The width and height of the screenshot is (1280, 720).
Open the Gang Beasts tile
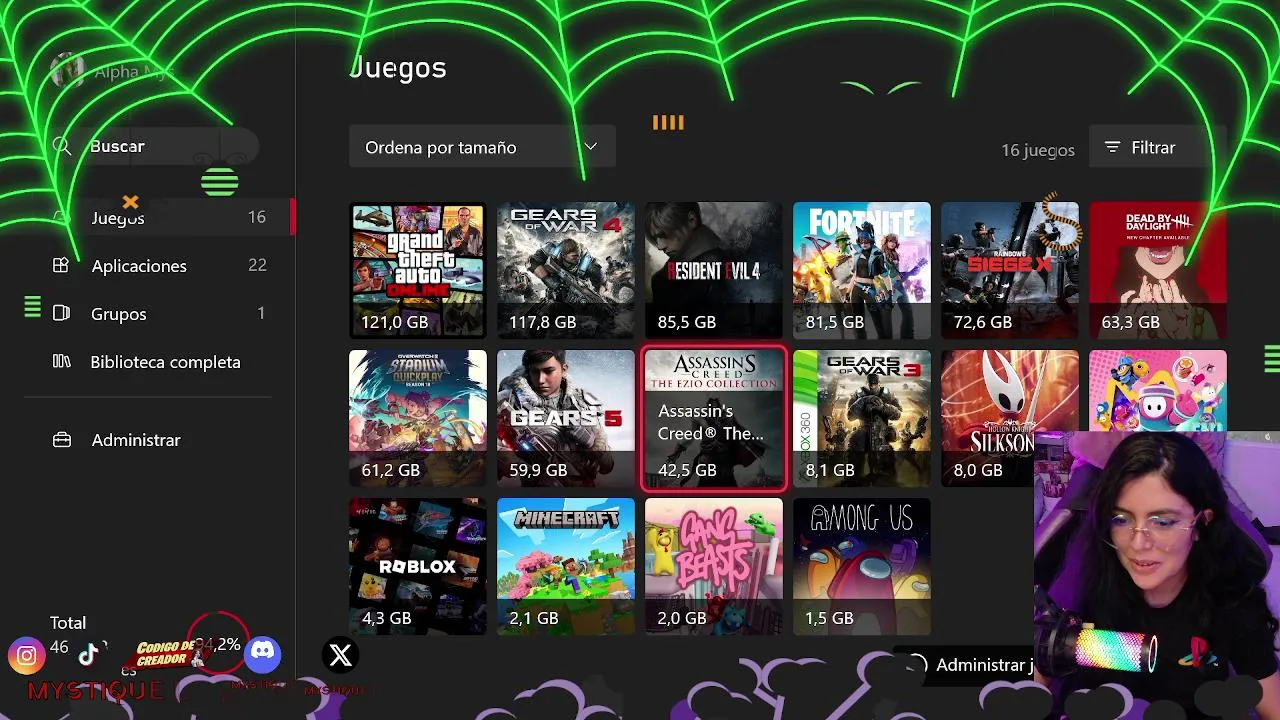pos(714,566)
